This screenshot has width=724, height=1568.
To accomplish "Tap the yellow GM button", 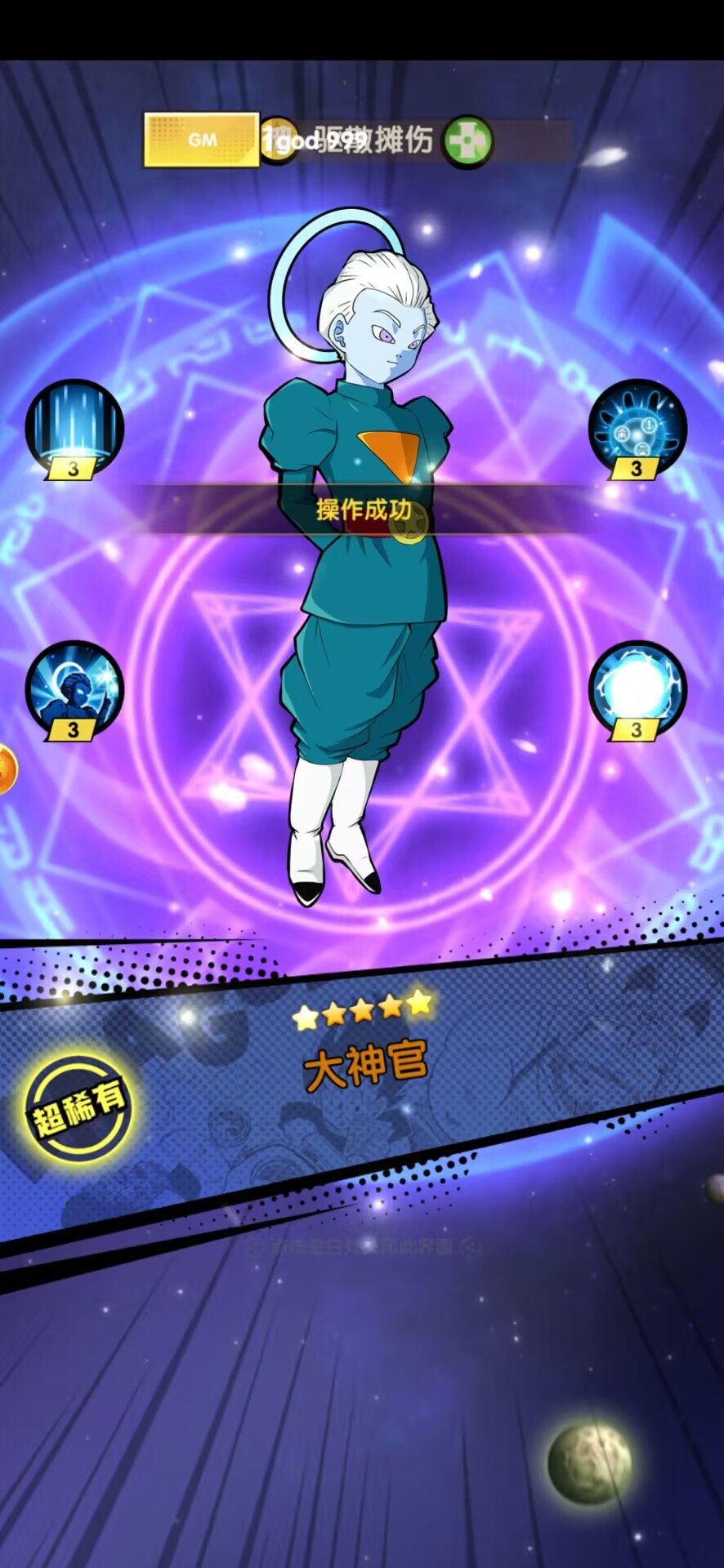I will pos(202,140).
